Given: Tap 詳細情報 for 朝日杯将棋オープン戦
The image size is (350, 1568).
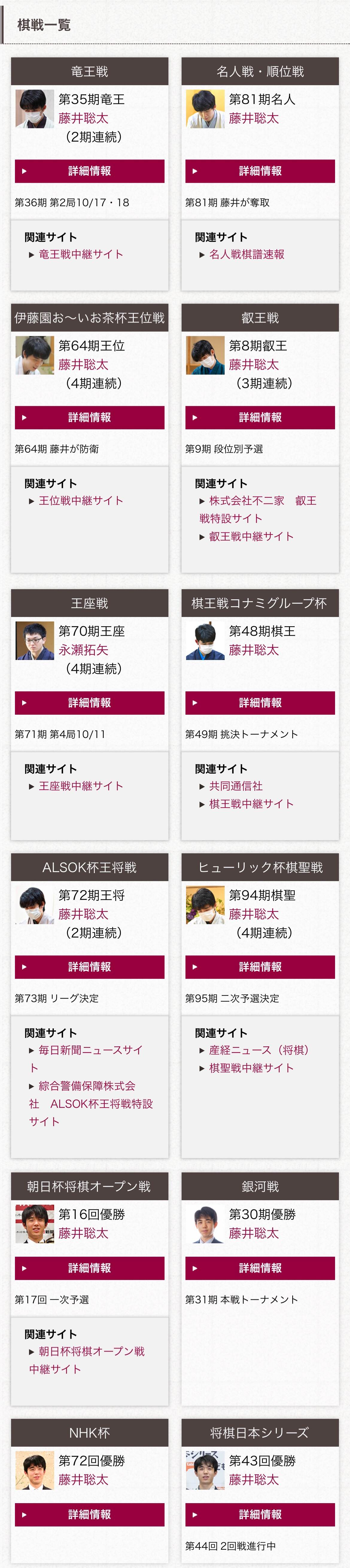Looking at the screenshot, I should tap(89, 1269).
